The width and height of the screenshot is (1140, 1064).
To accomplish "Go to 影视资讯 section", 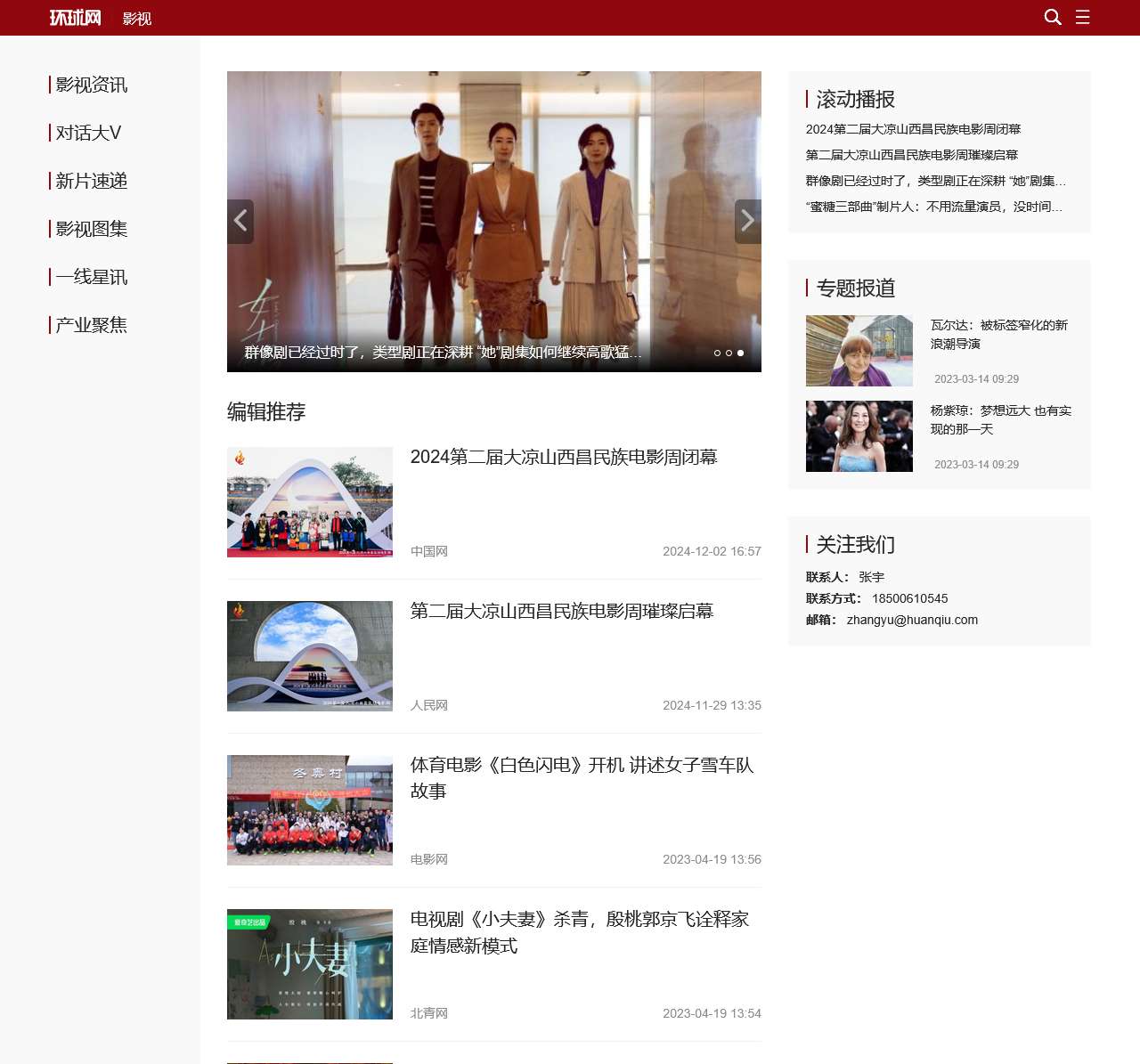I will 91,85.
